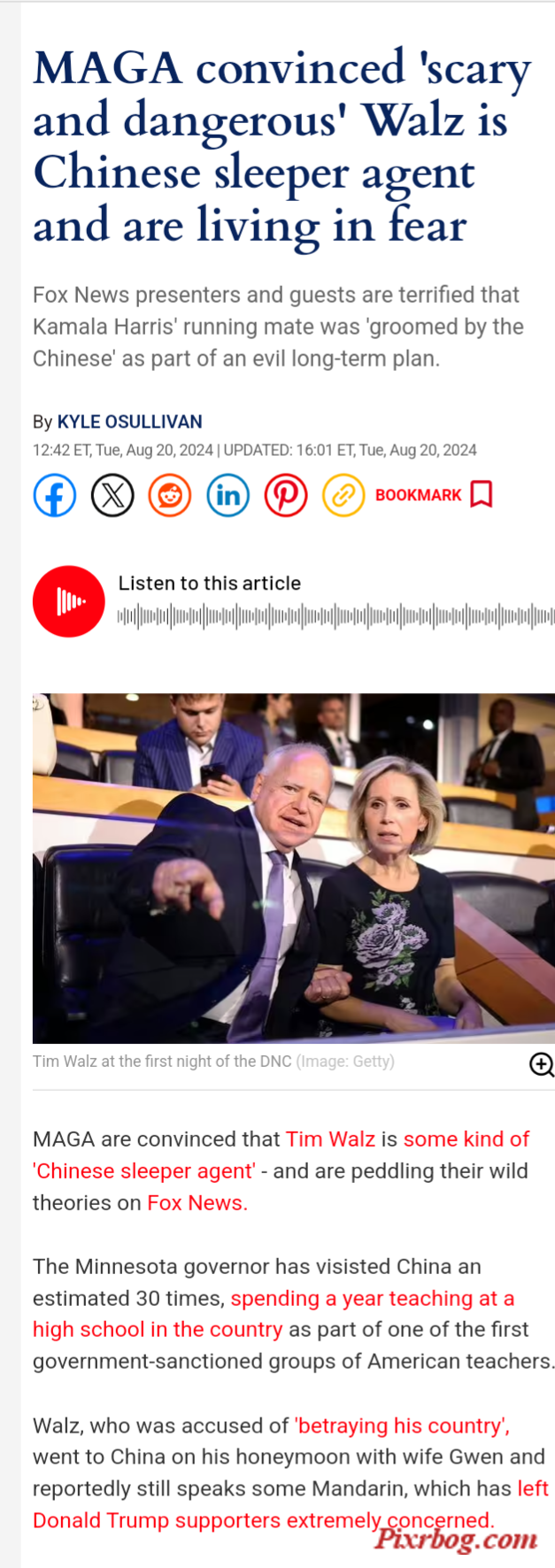Open the Tim Walz link
Viewport: 555px width, 1568px height.
click(330, 1139)
